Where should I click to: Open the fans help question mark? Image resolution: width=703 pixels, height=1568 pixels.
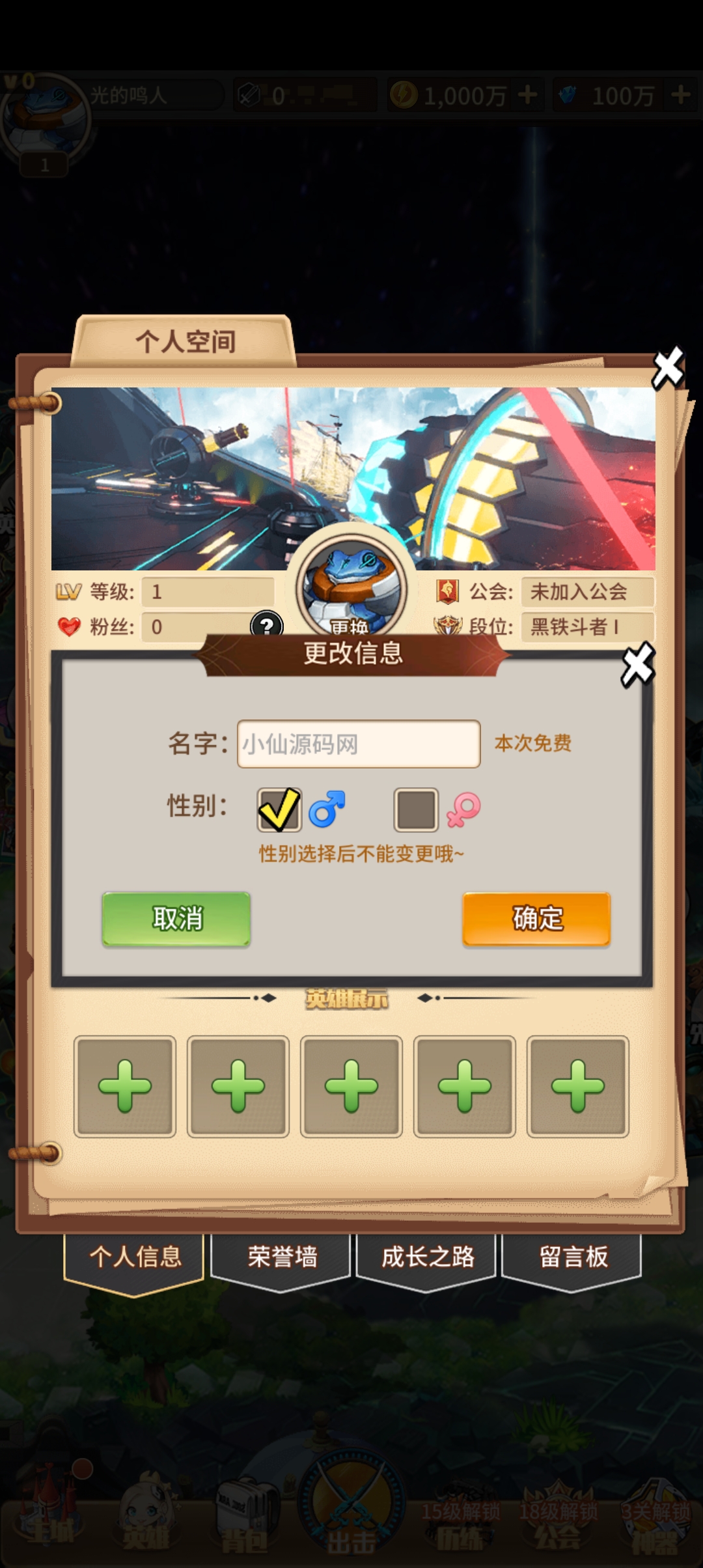267,626
